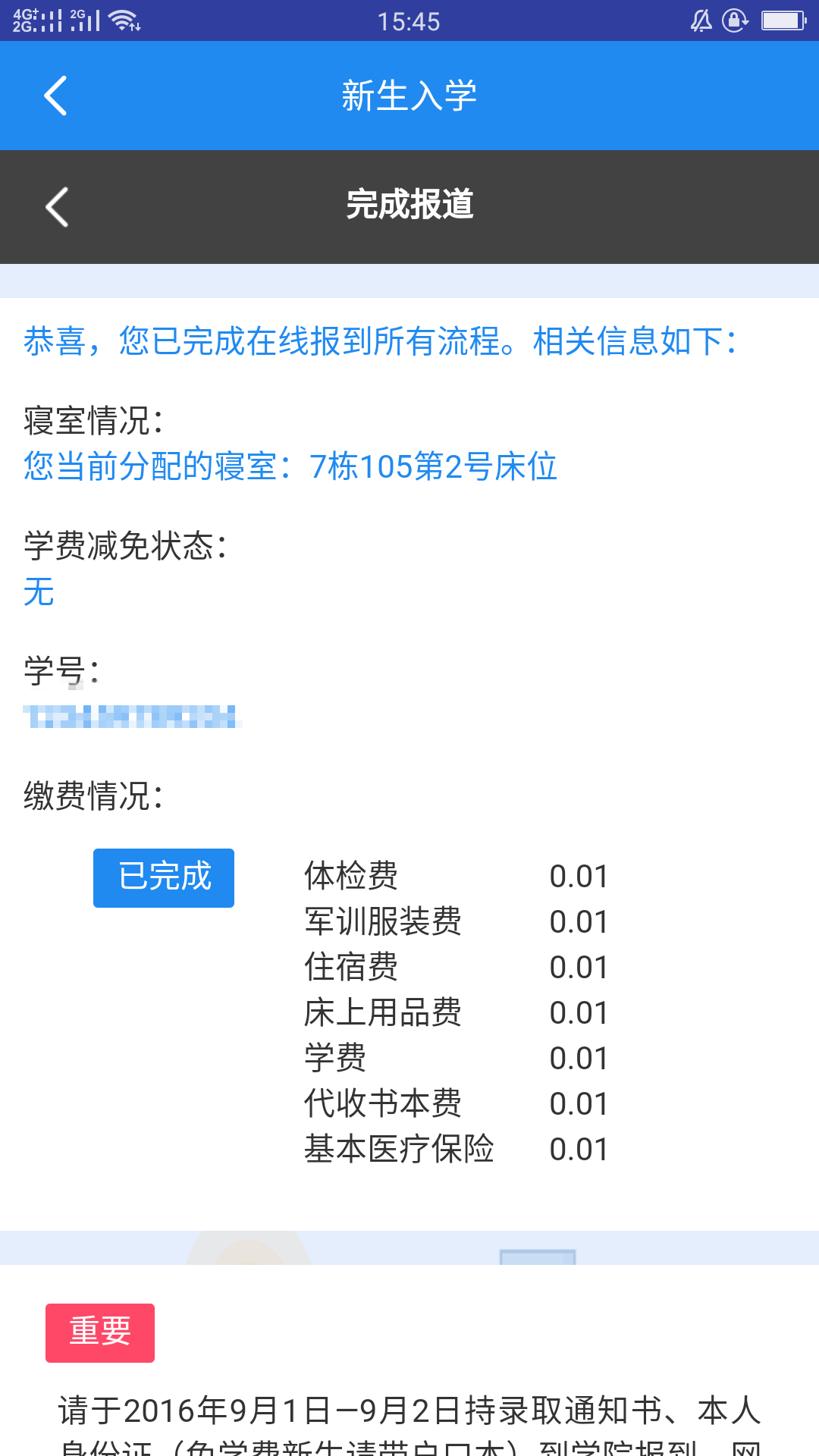Tap the 已完成 payment status button

[164, 877]
